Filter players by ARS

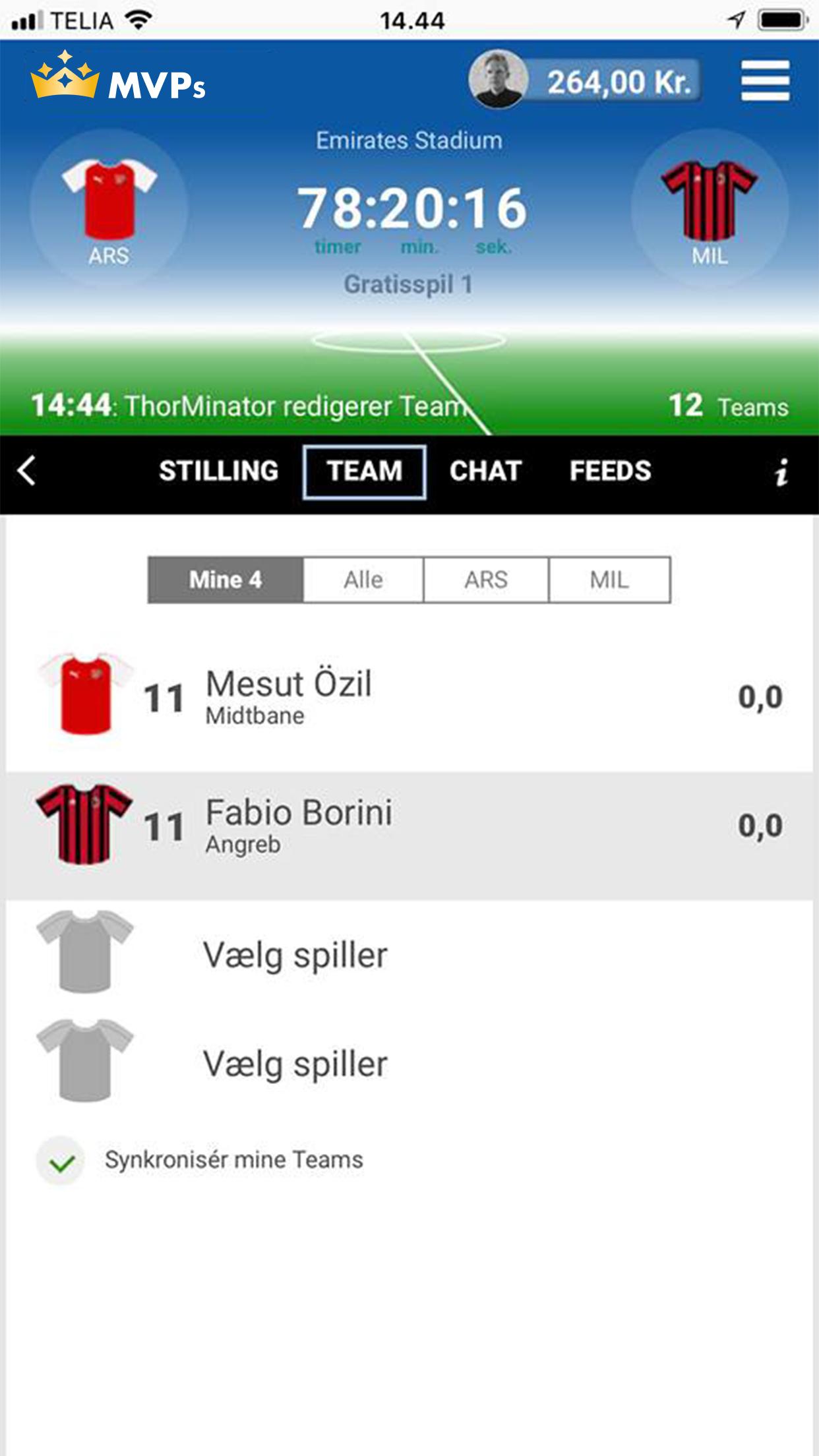[x=486, y=580]
